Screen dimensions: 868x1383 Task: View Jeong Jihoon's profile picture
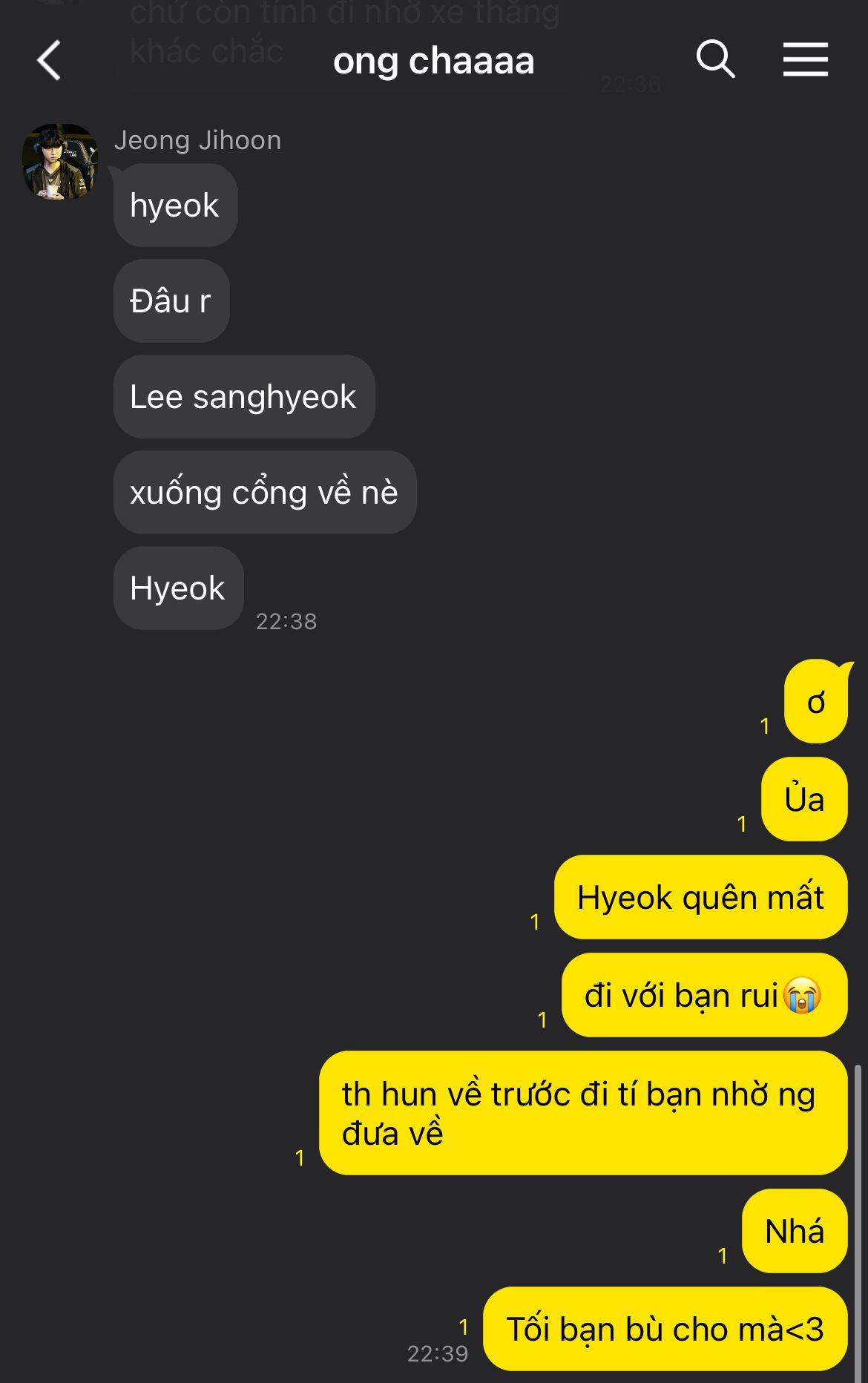[x=60, y=162]
